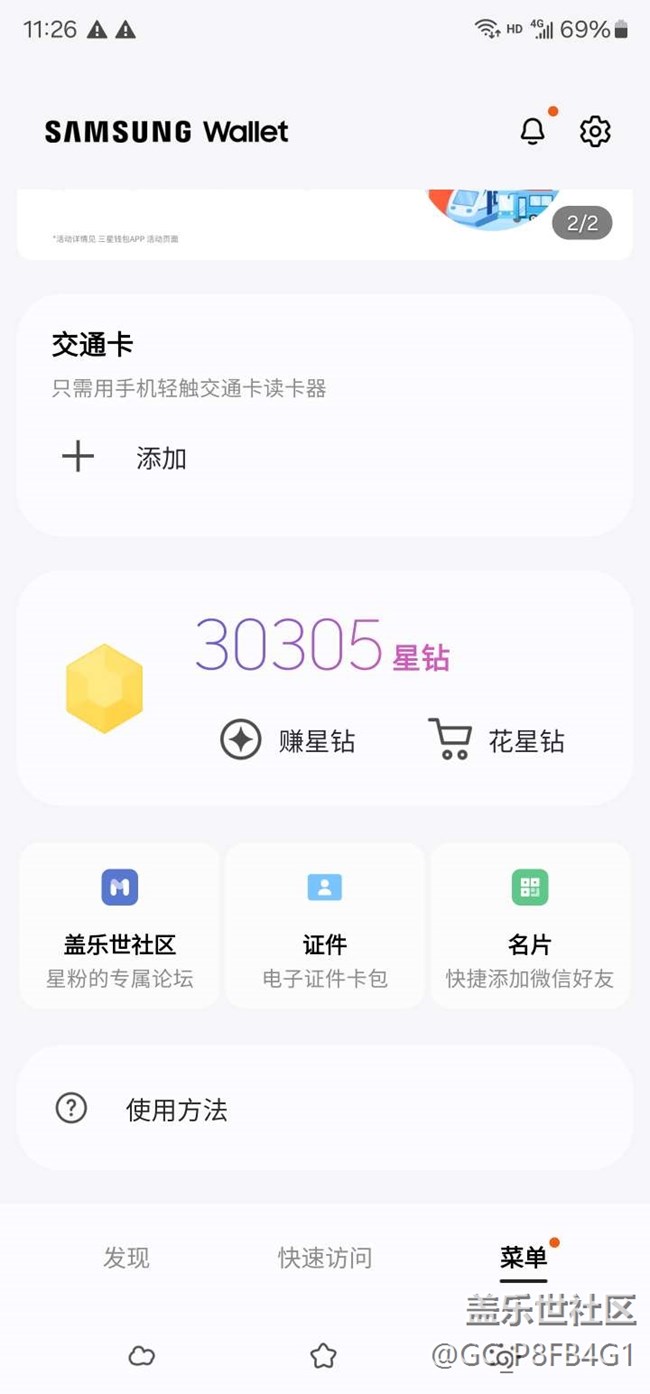Select the 菜单 tab
This screenshot has height=1394, width=650.
pos(524,1257)
